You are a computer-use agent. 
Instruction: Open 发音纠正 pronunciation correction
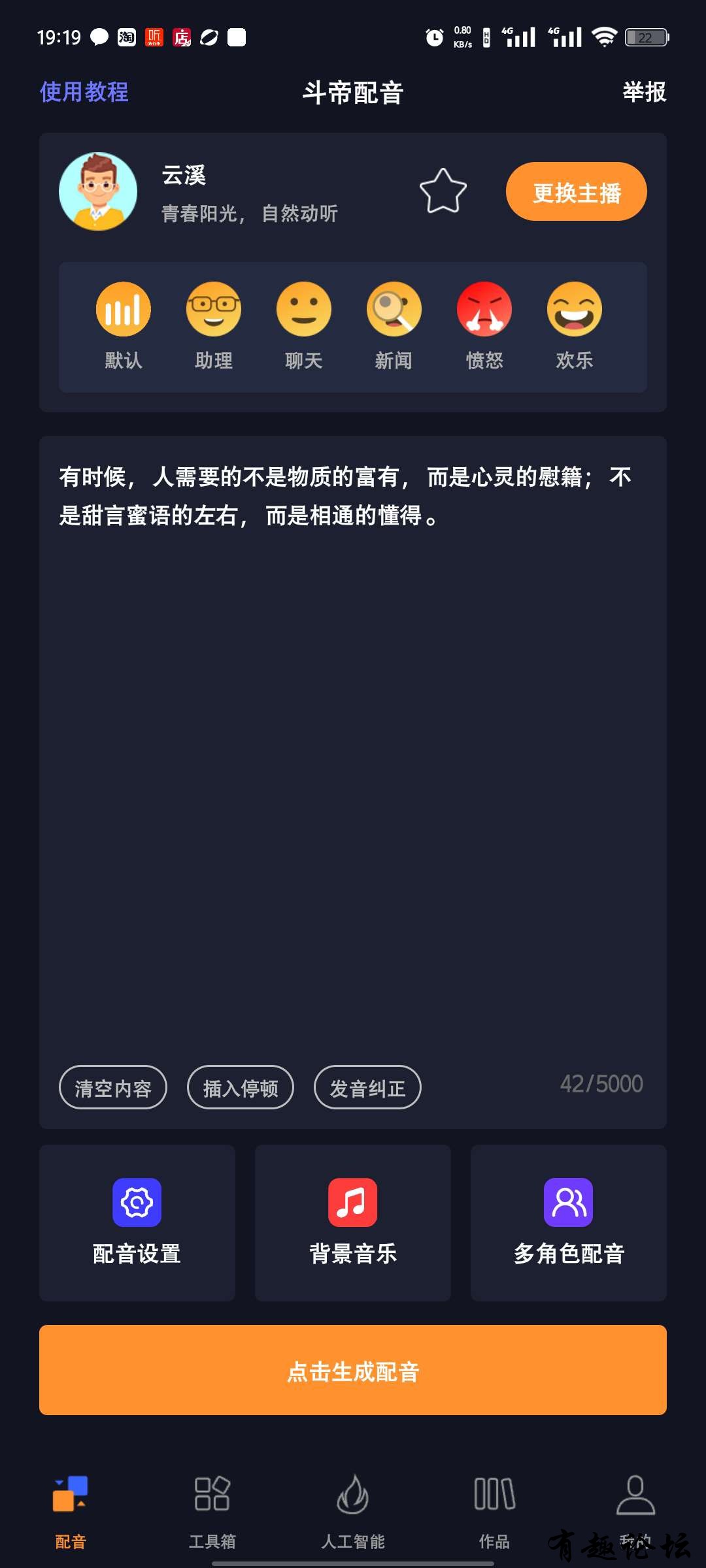coord(367,1088)
